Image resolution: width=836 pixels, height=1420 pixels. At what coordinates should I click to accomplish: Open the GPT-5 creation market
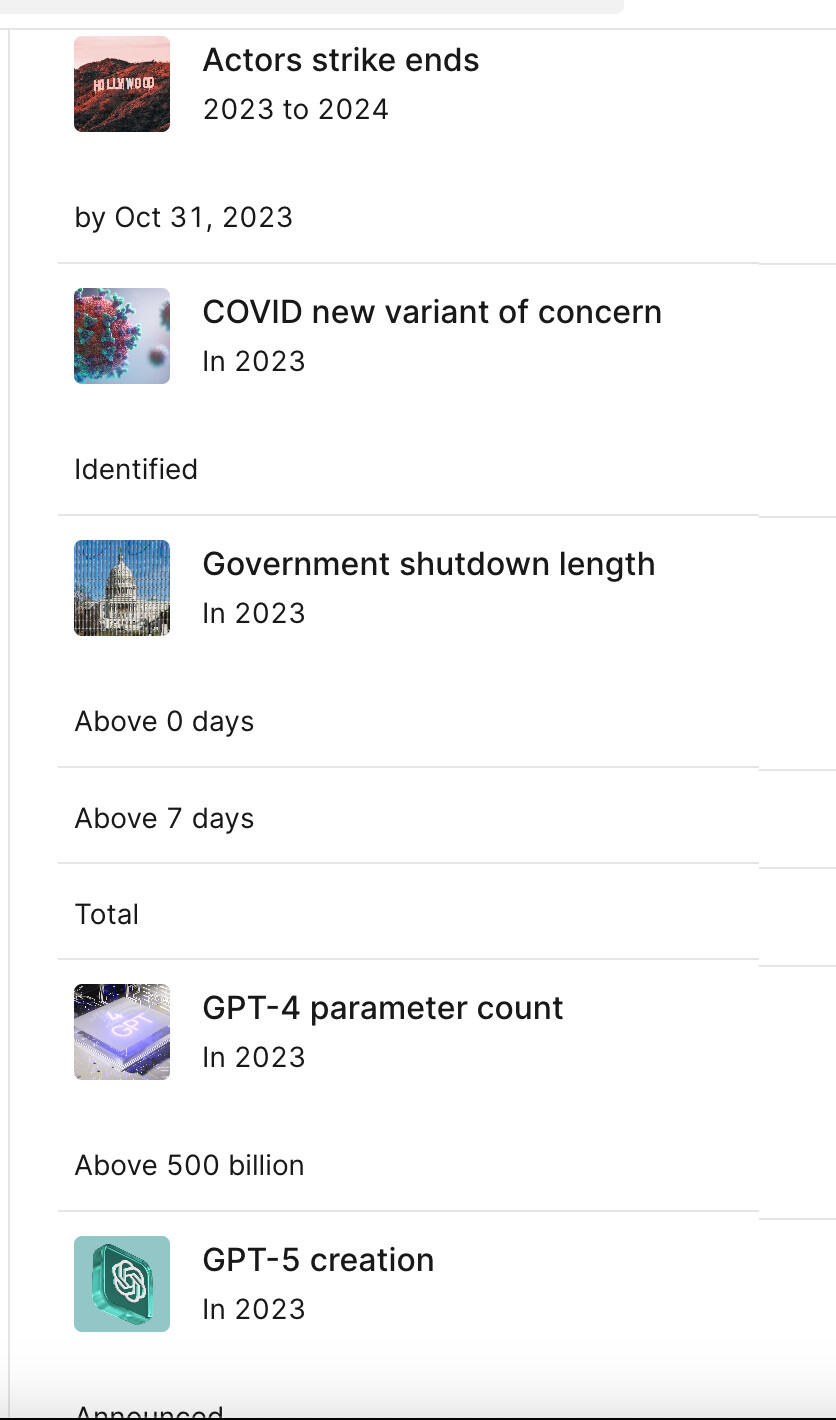point(318,1260)
